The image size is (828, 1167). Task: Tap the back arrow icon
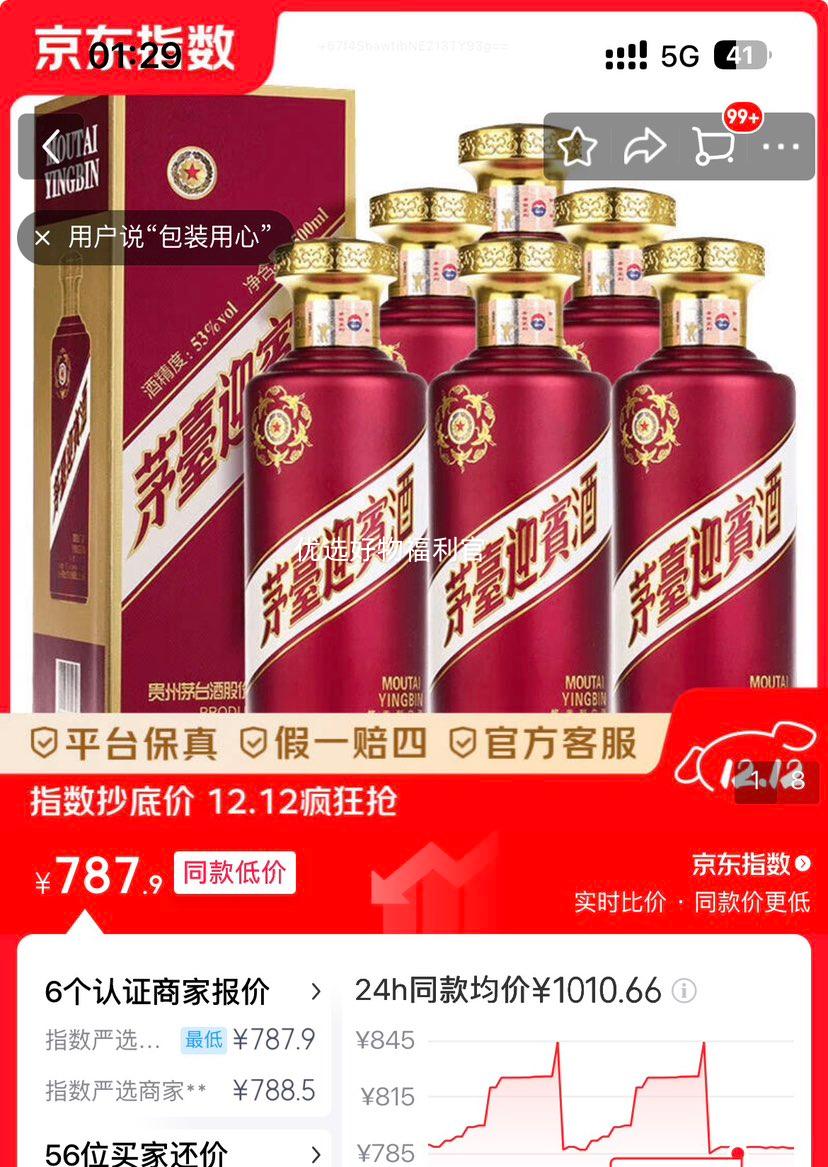click(x=50, y=146)
